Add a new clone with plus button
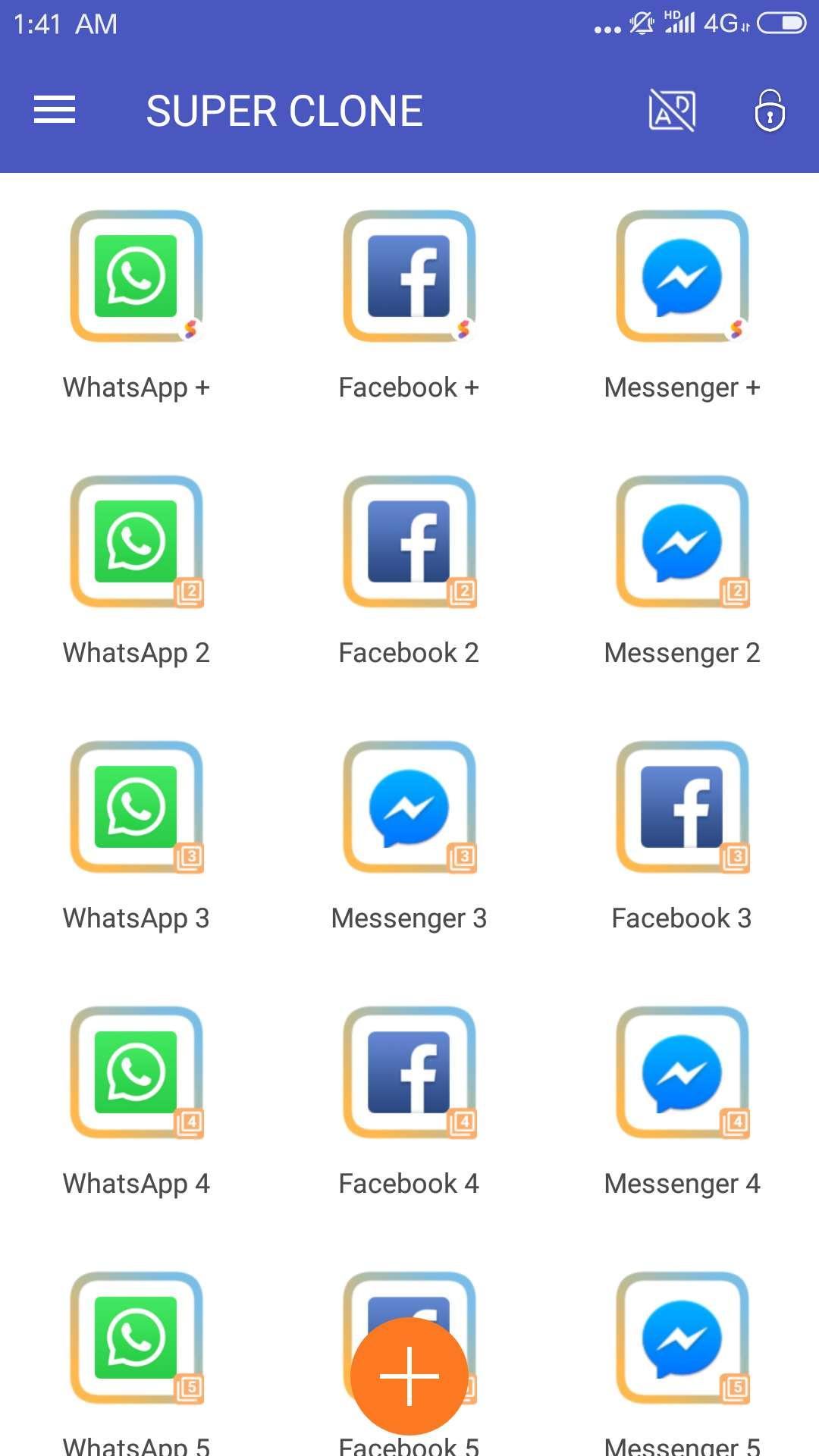The height and width of the screenshot is (1456, 819). point(409,1376)
